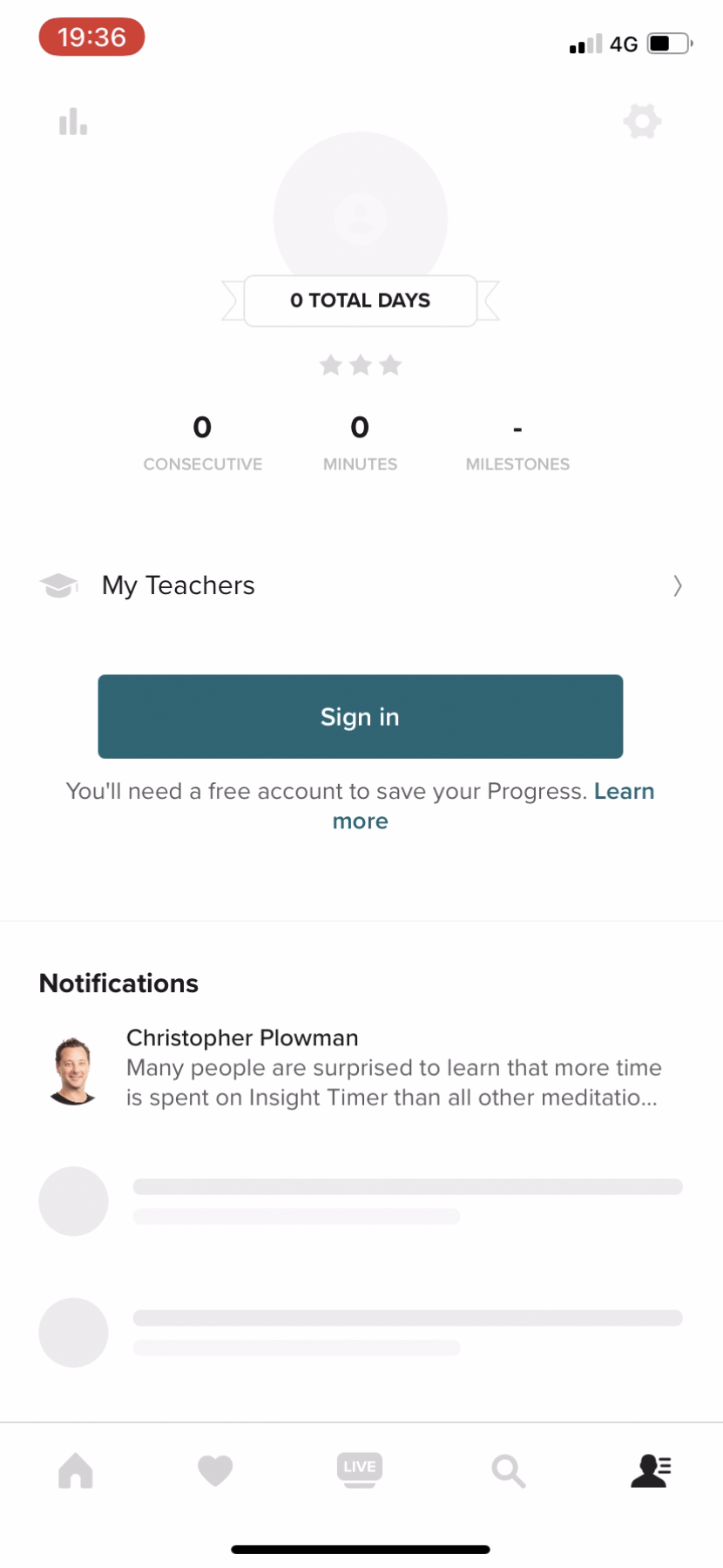Select the middle star below Total Days
Viewport: 723px width, 1568px height.
pos(360,365)
